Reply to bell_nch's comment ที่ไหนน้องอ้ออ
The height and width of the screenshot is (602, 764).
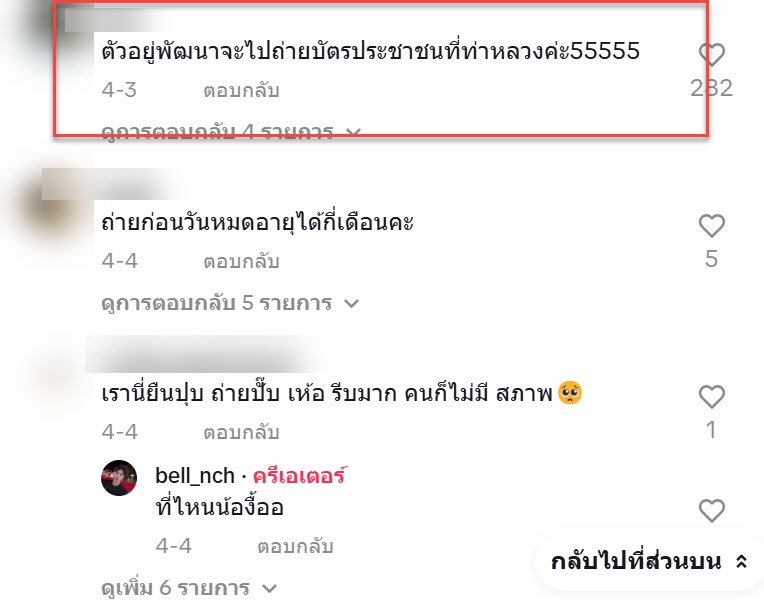[295, 547]
